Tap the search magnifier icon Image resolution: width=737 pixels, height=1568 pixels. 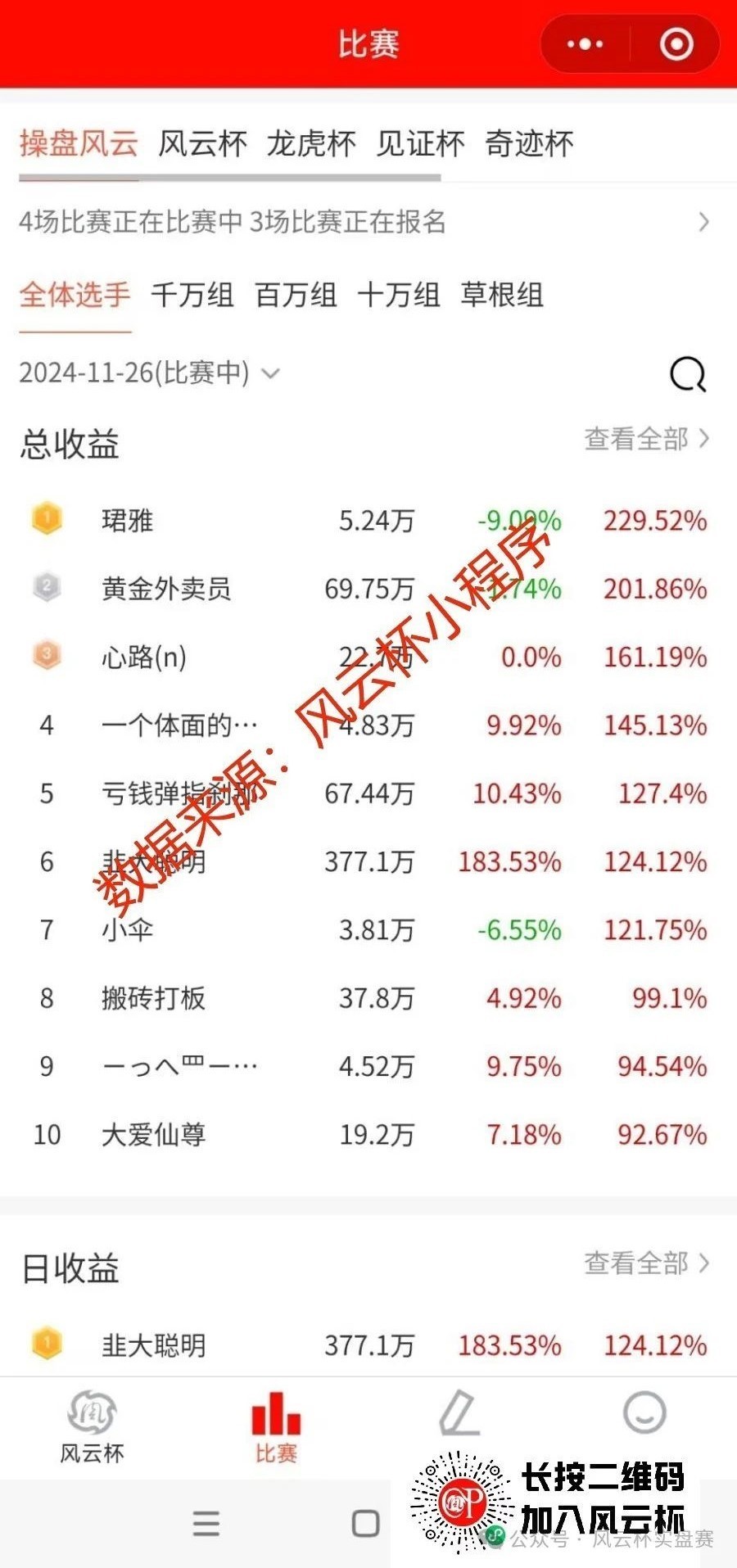tap(688, 375)
